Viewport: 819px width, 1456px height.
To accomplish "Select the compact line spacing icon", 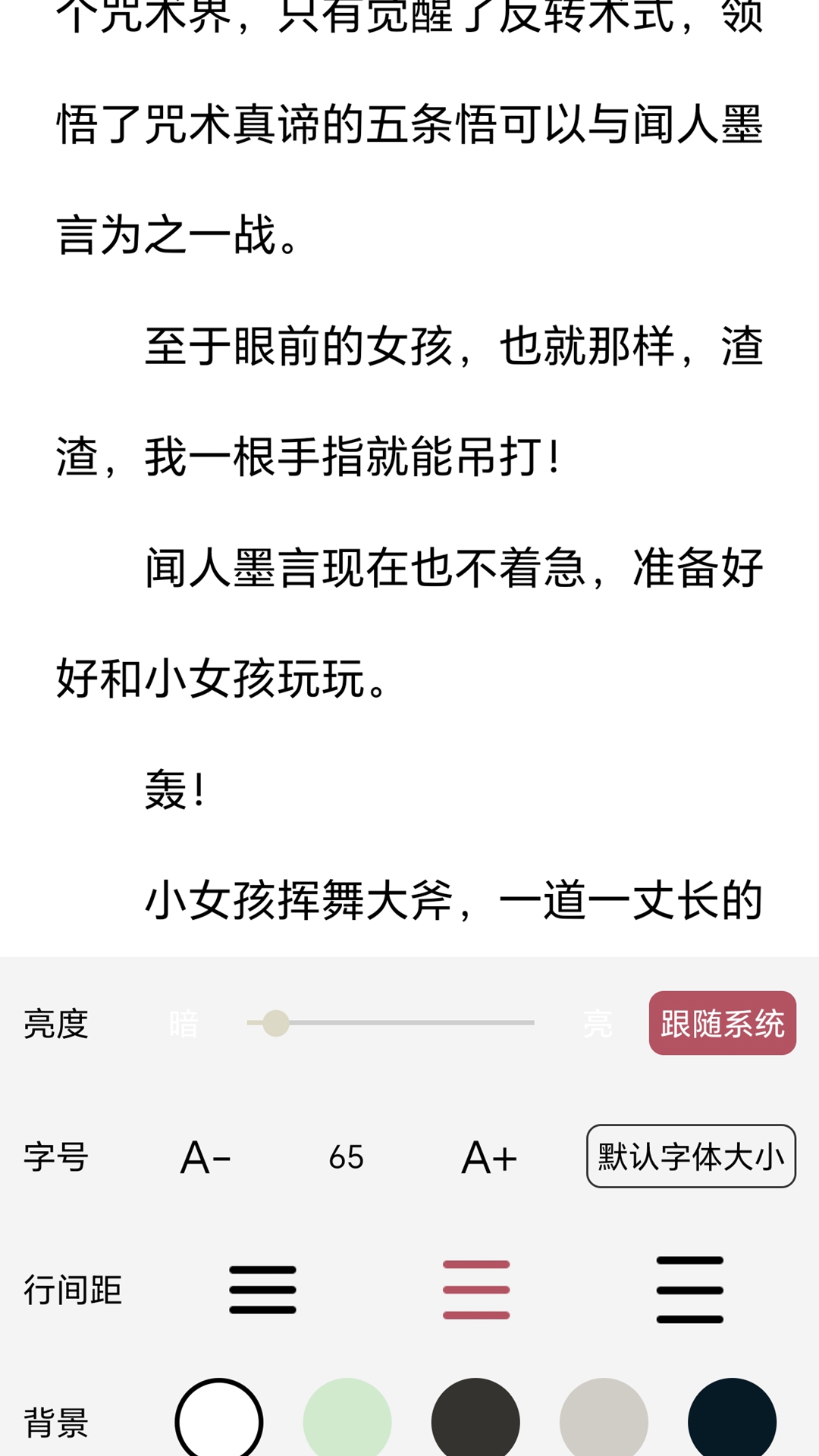I will point(263,1289).
